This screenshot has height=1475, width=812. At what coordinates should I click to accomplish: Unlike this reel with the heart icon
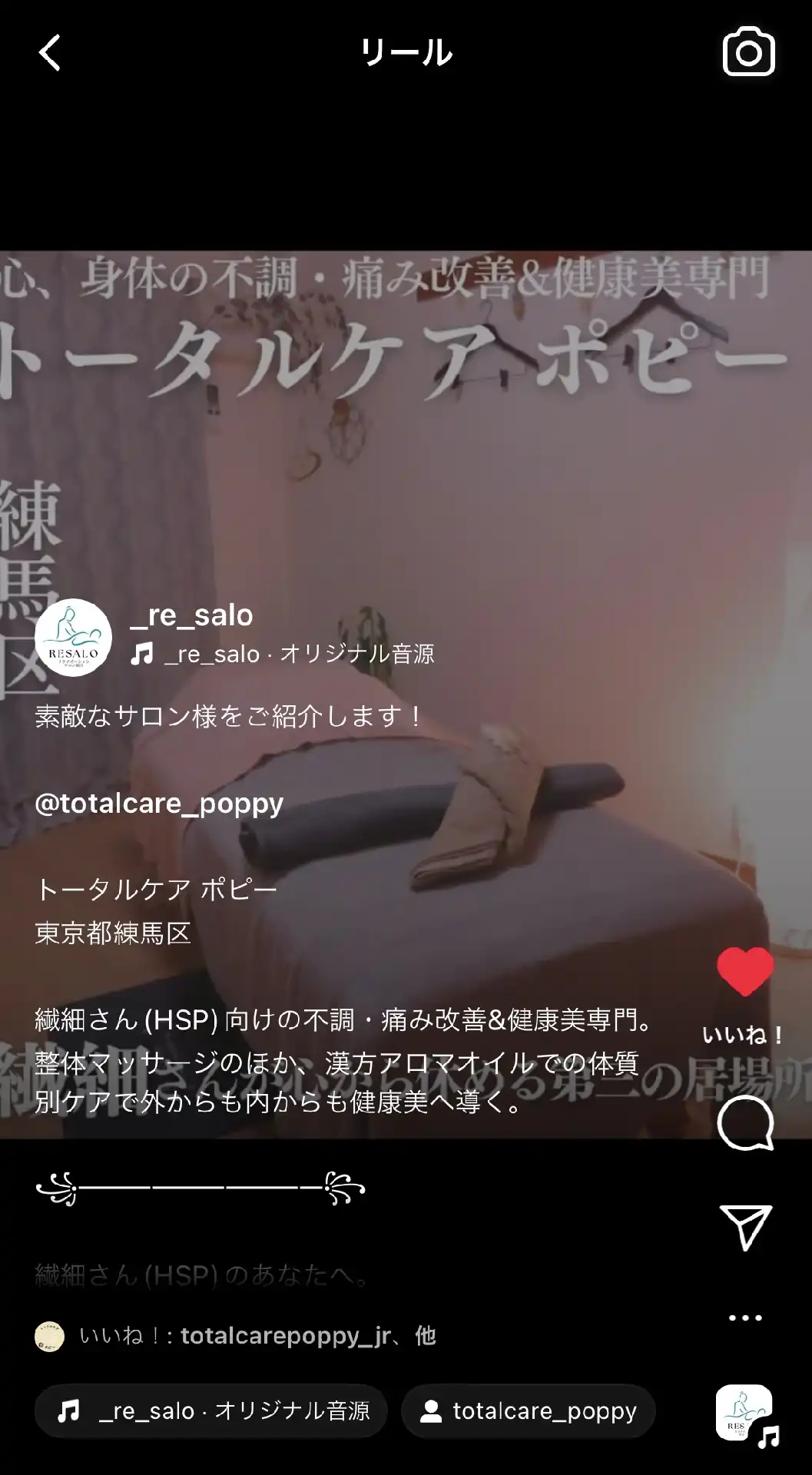pyautogui.click(x=744, y=971)
